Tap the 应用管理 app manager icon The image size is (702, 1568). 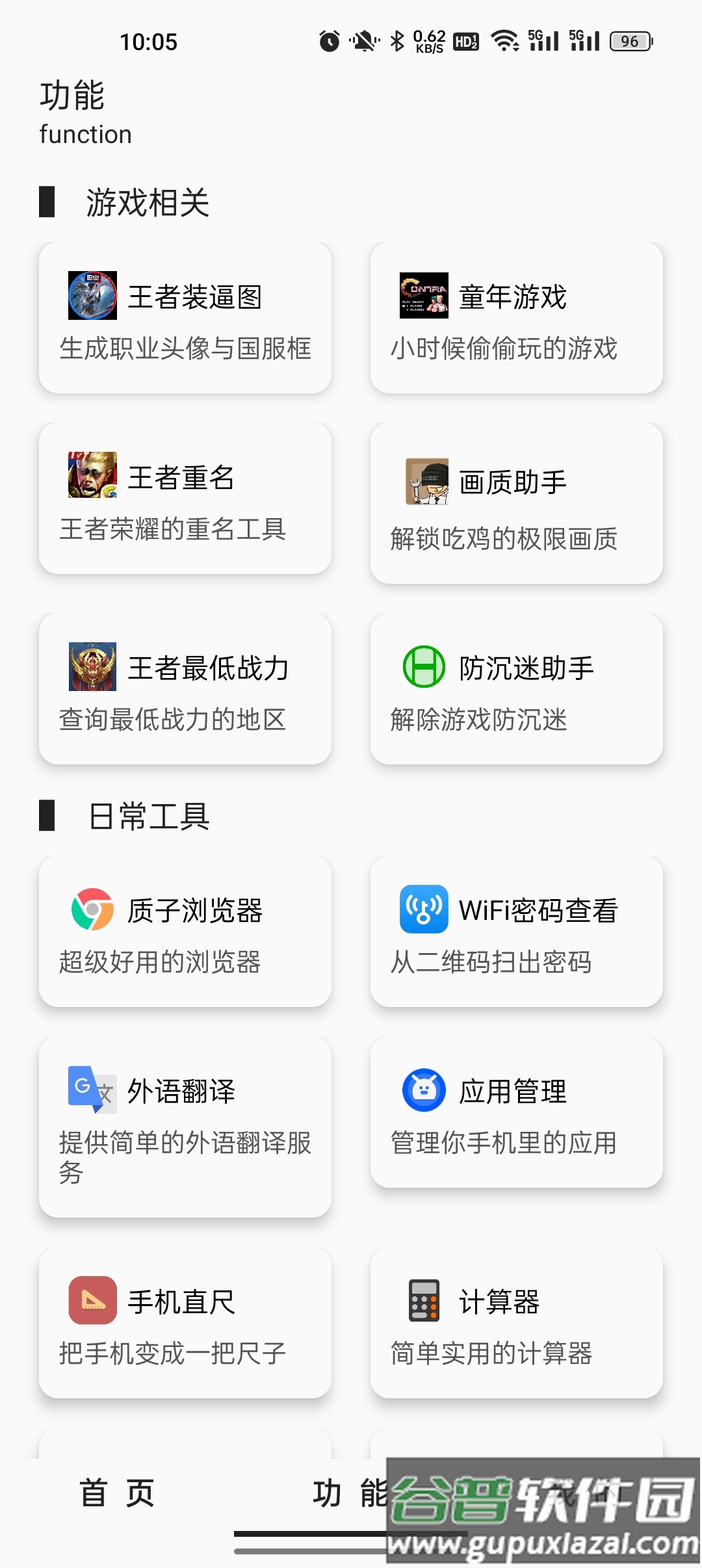click(423, 1091)
